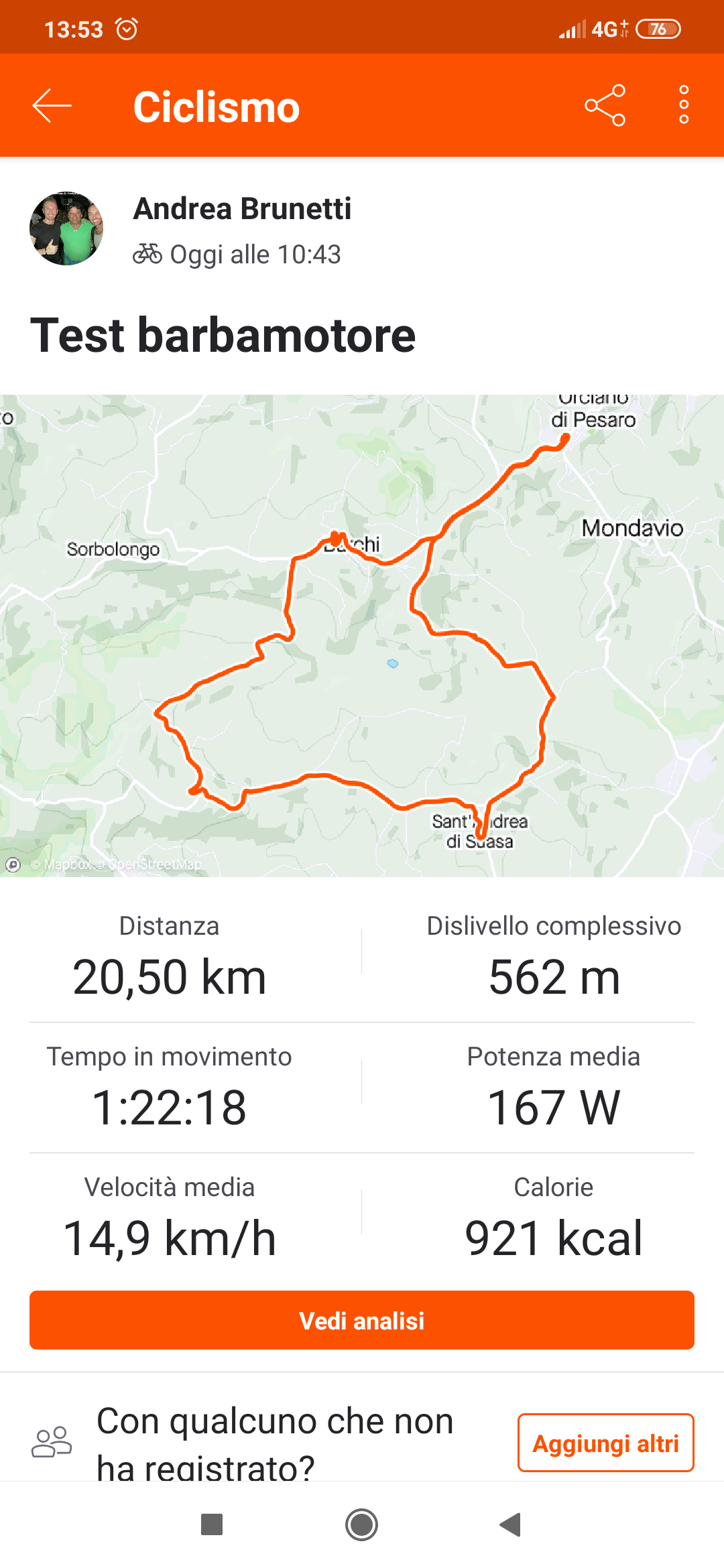Open Andrea Brunetti's profile picture

66,229
